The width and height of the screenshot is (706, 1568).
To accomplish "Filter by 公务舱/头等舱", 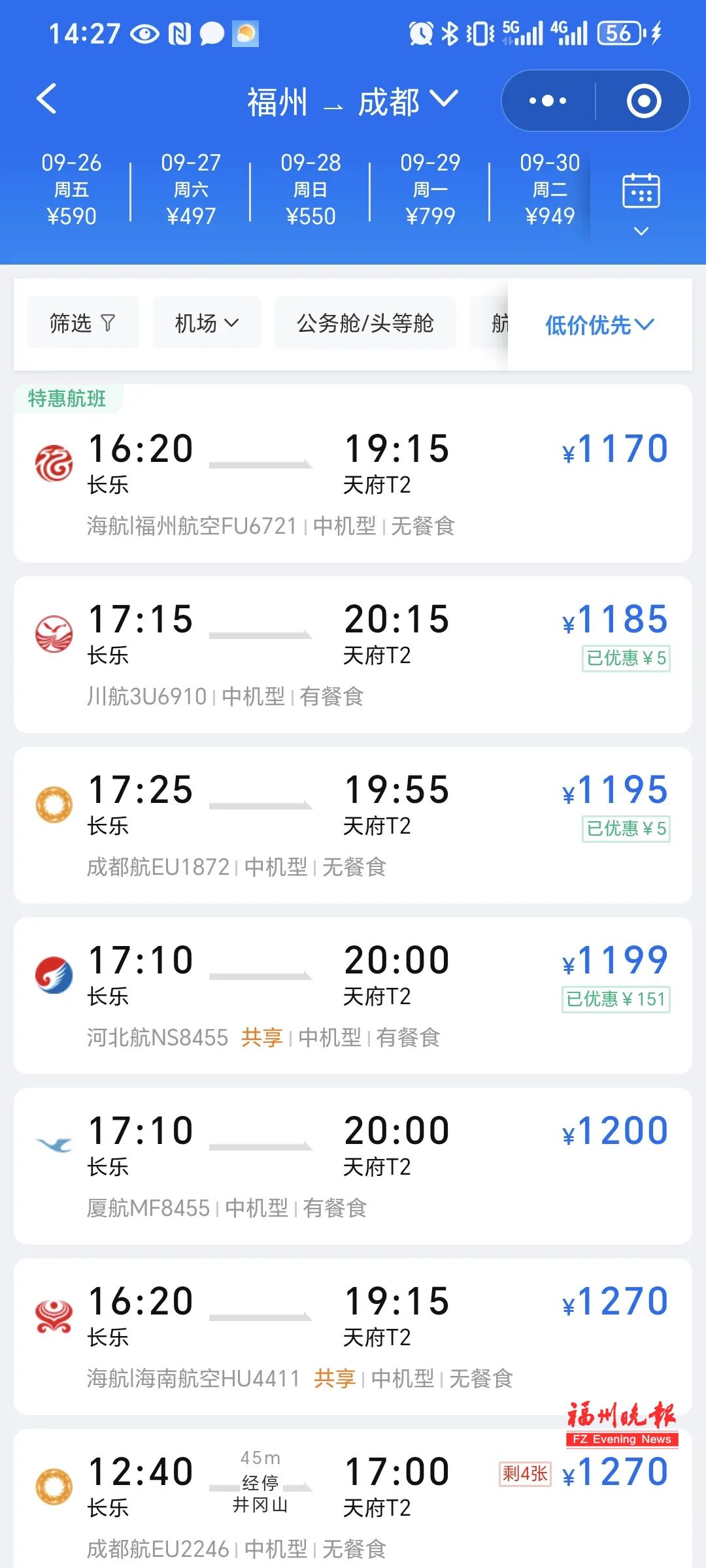I will 365,323.
